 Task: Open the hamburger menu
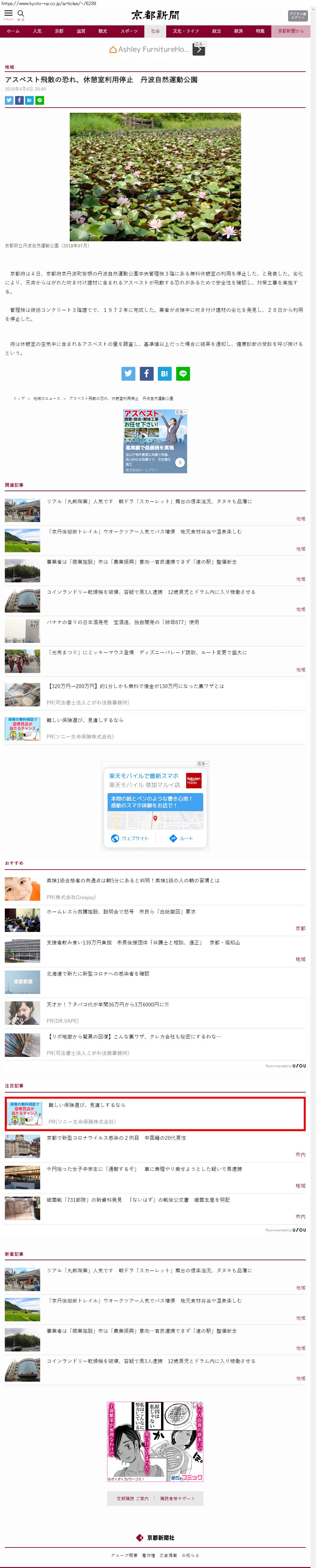9,13
